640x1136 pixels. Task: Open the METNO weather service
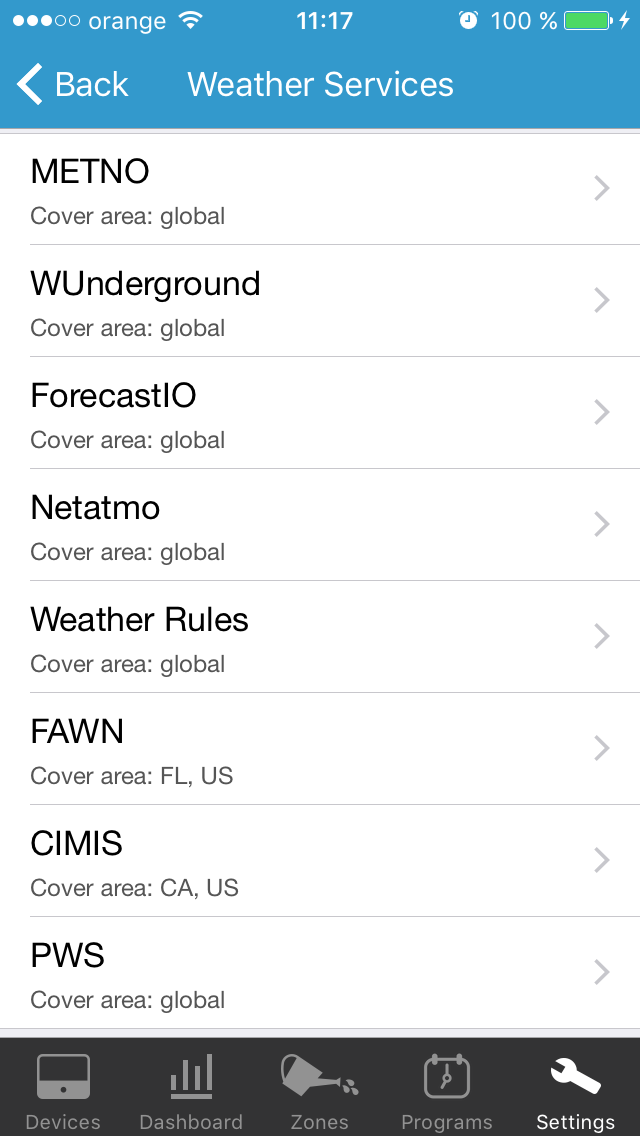pyautogui.click(x=320, y=189)
